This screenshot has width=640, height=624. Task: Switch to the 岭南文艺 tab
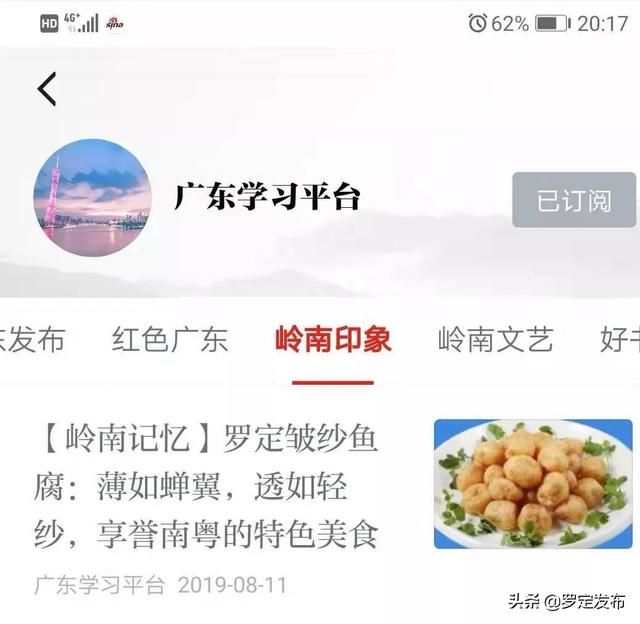pyautogui.click(x=495, y=340)
